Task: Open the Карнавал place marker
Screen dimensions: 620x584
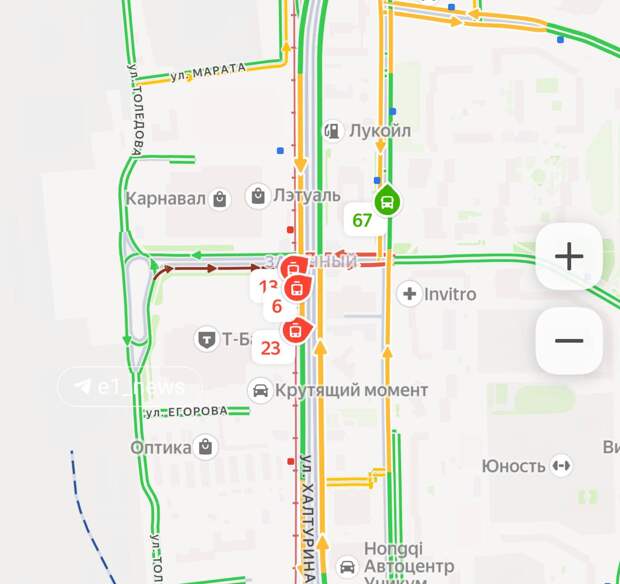Action: 221,198
